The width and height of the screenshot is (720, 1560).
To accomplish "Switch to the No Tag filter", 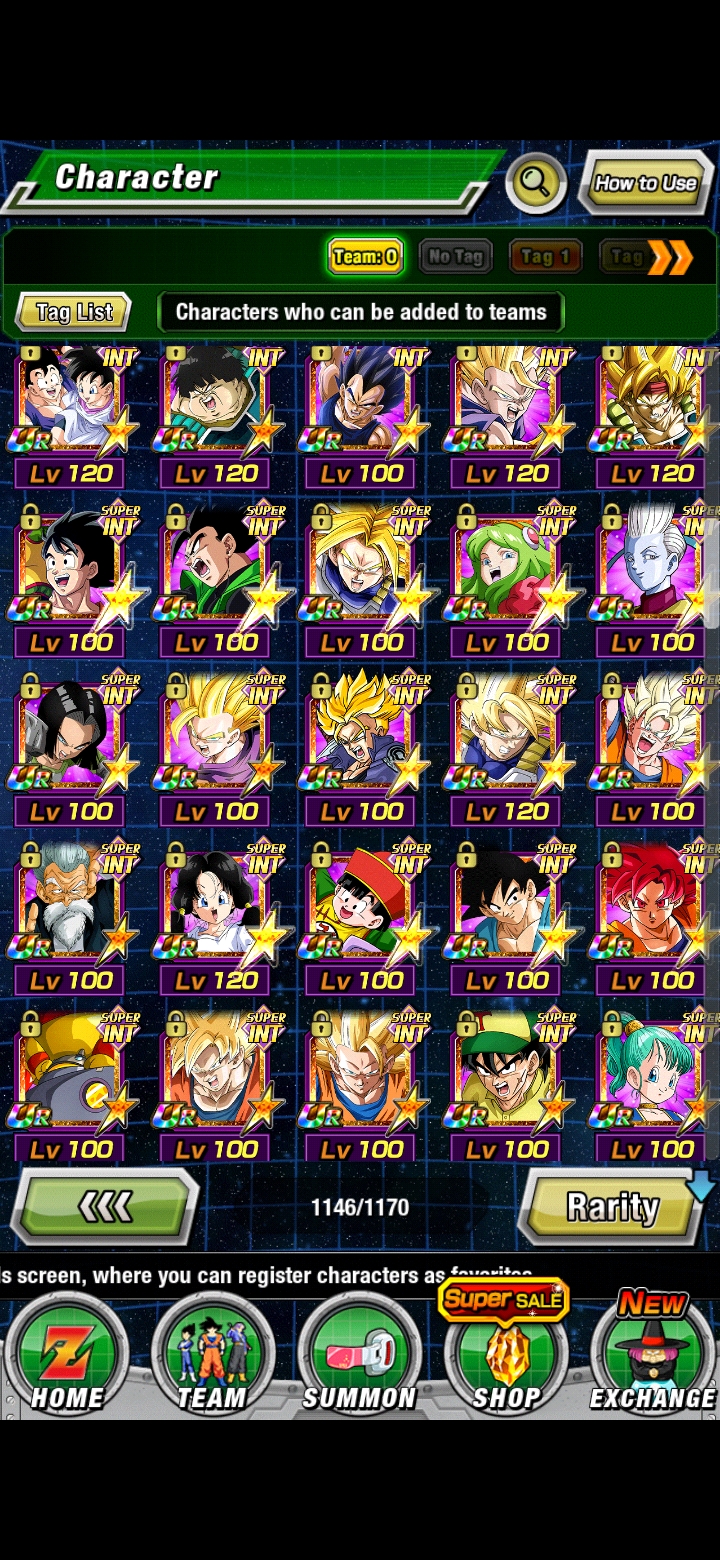I will click(455, 257).
